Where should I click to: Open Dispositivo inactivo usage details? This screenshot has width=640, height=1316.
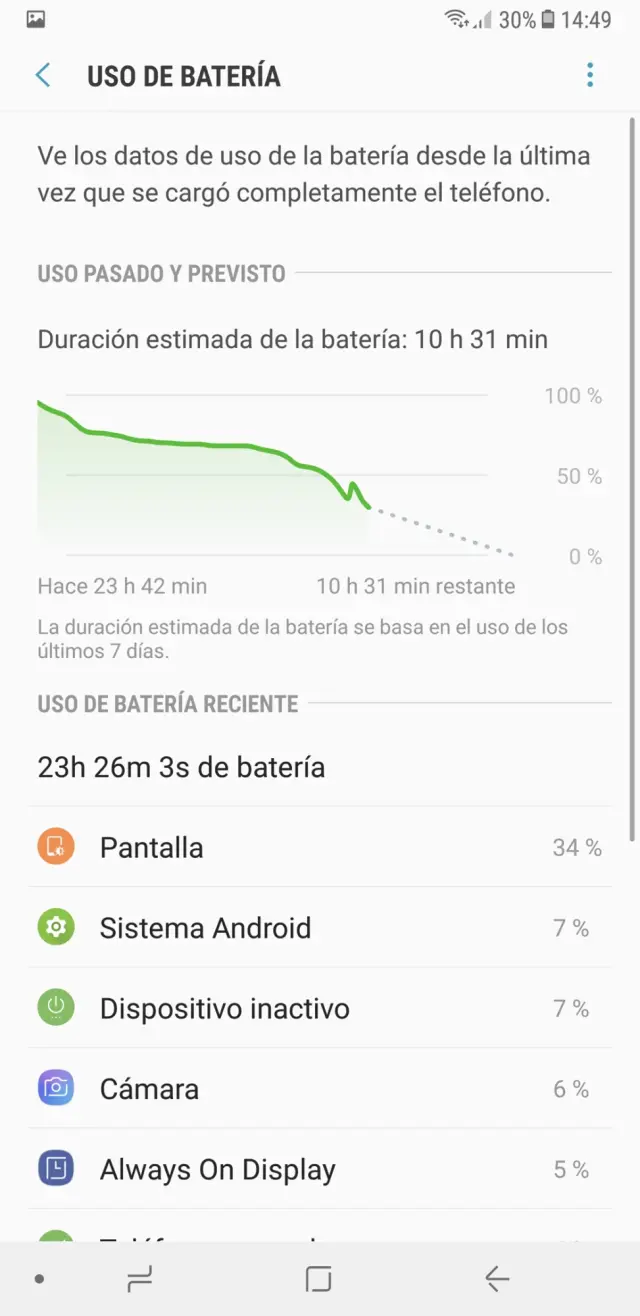click(320, 1008)
